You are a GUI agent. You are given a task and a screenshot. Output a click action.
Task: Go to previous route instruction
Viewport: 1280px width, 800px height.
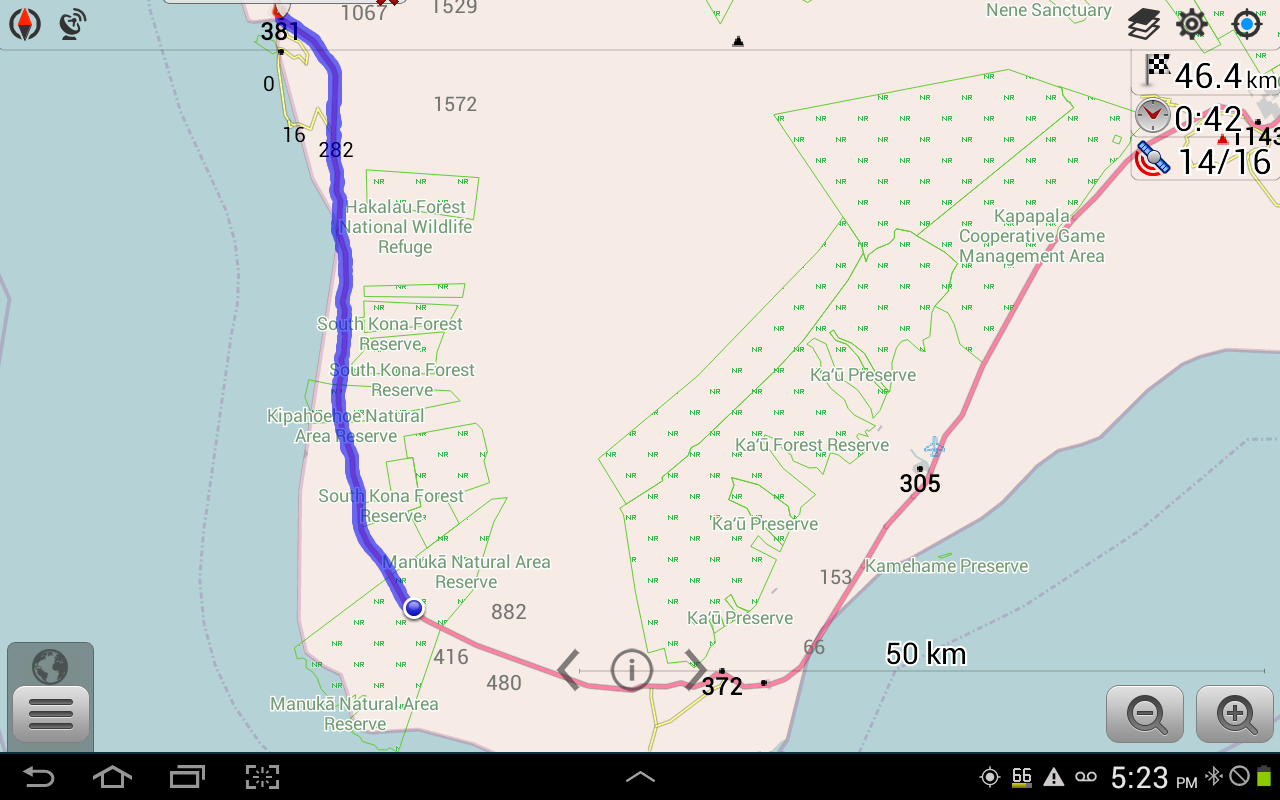click(x=568, y=669)
